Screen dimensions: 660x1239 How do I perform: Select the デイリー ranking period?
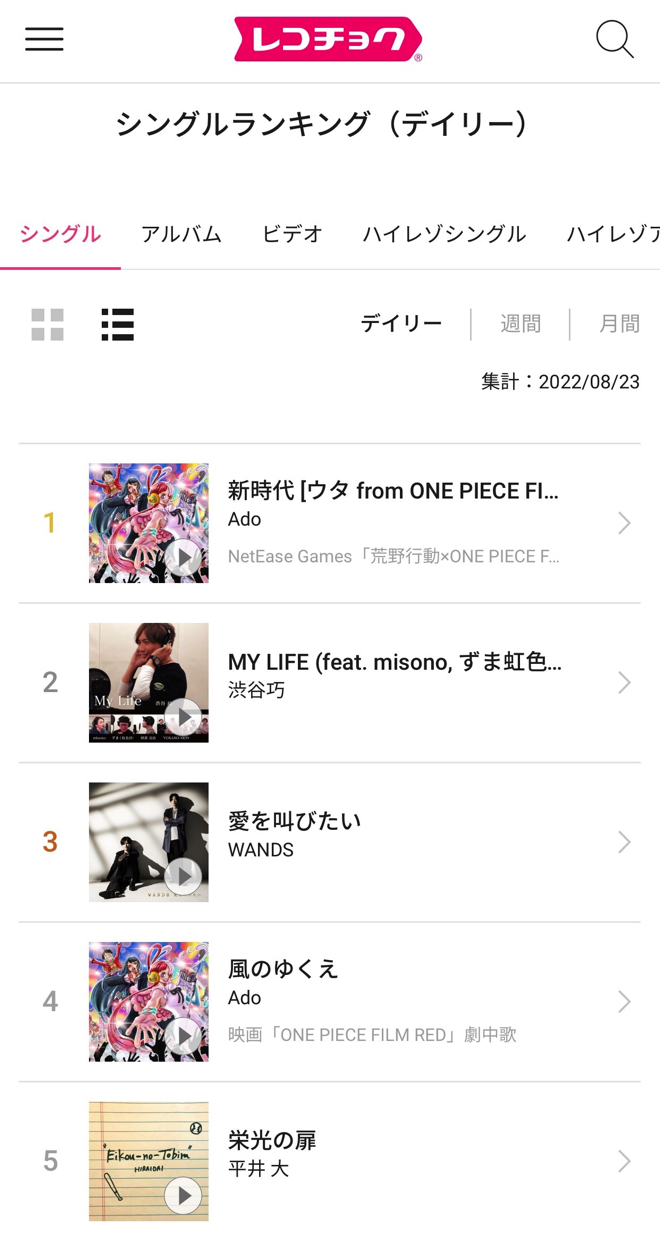click(401, 324)
